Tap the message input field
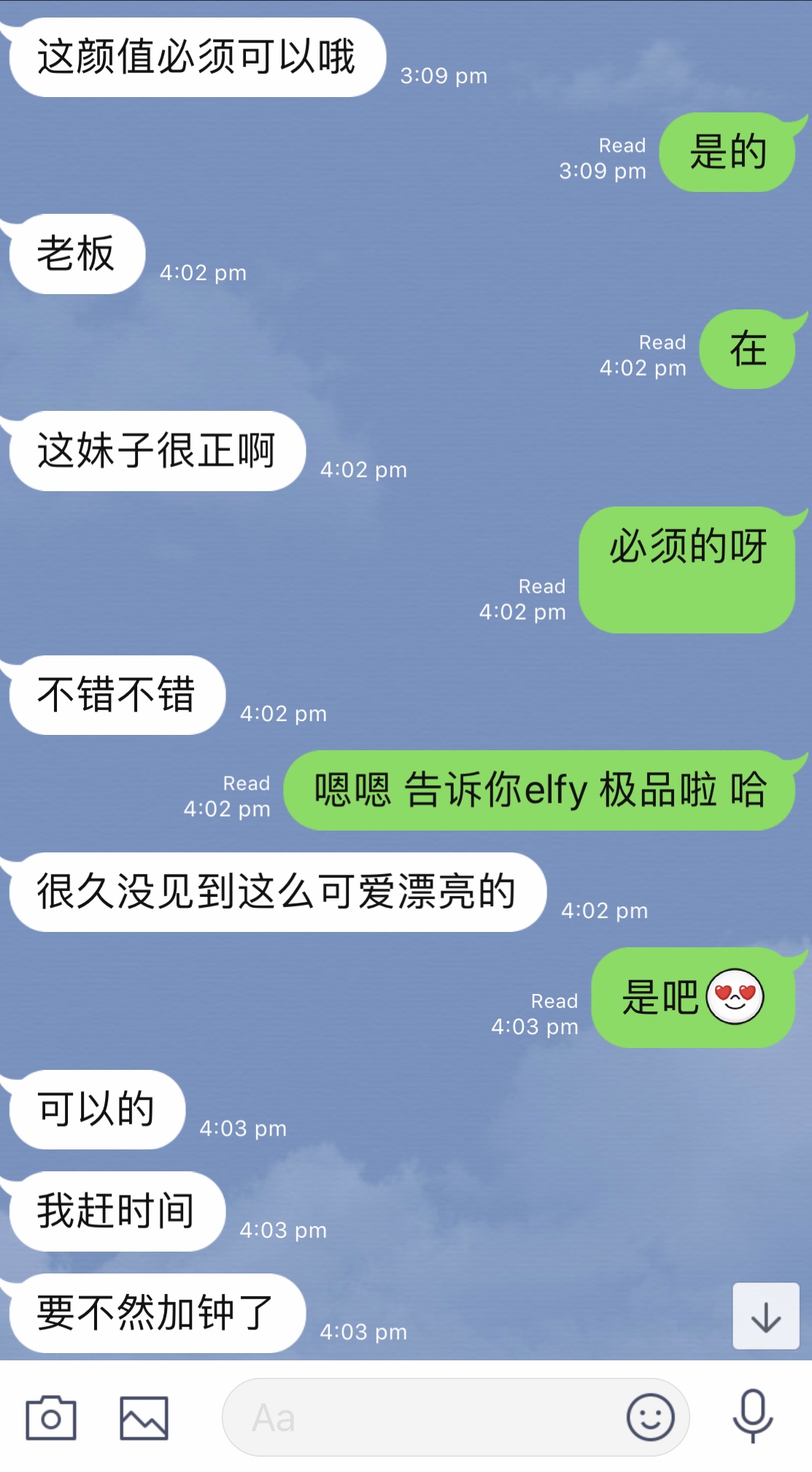Screen dimensions: 812x1472 point(423,1418)
